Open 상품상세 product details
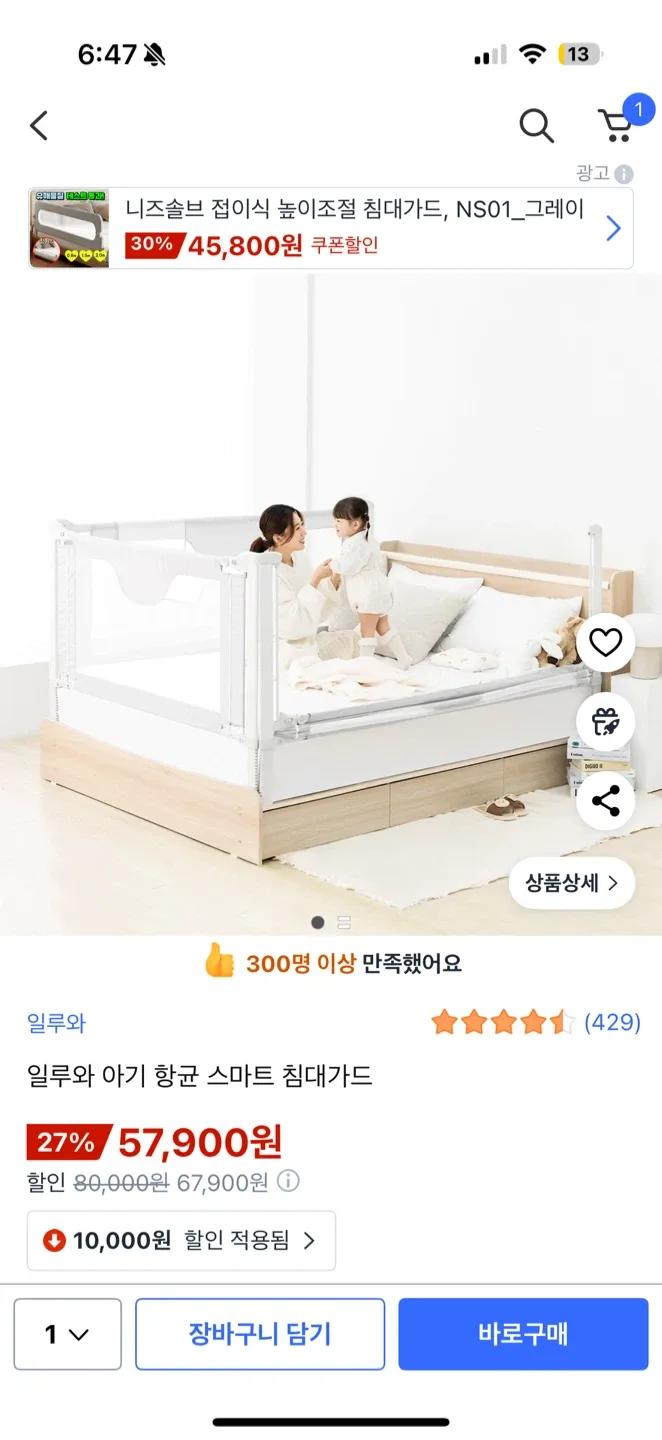The image size is (662, 1440). click(x=572, y=883)
